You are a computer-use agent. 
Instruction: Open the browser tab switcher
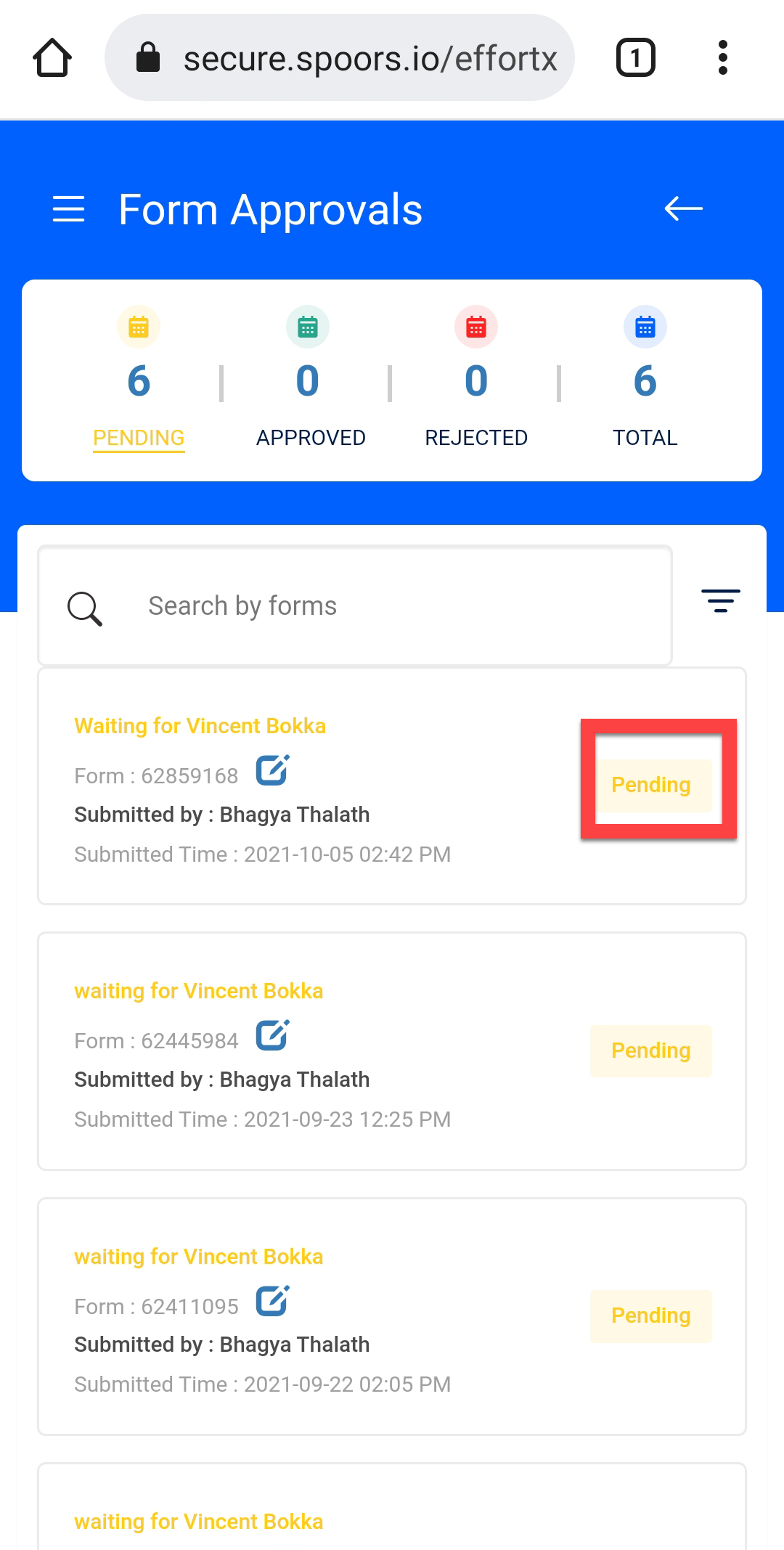634,57
